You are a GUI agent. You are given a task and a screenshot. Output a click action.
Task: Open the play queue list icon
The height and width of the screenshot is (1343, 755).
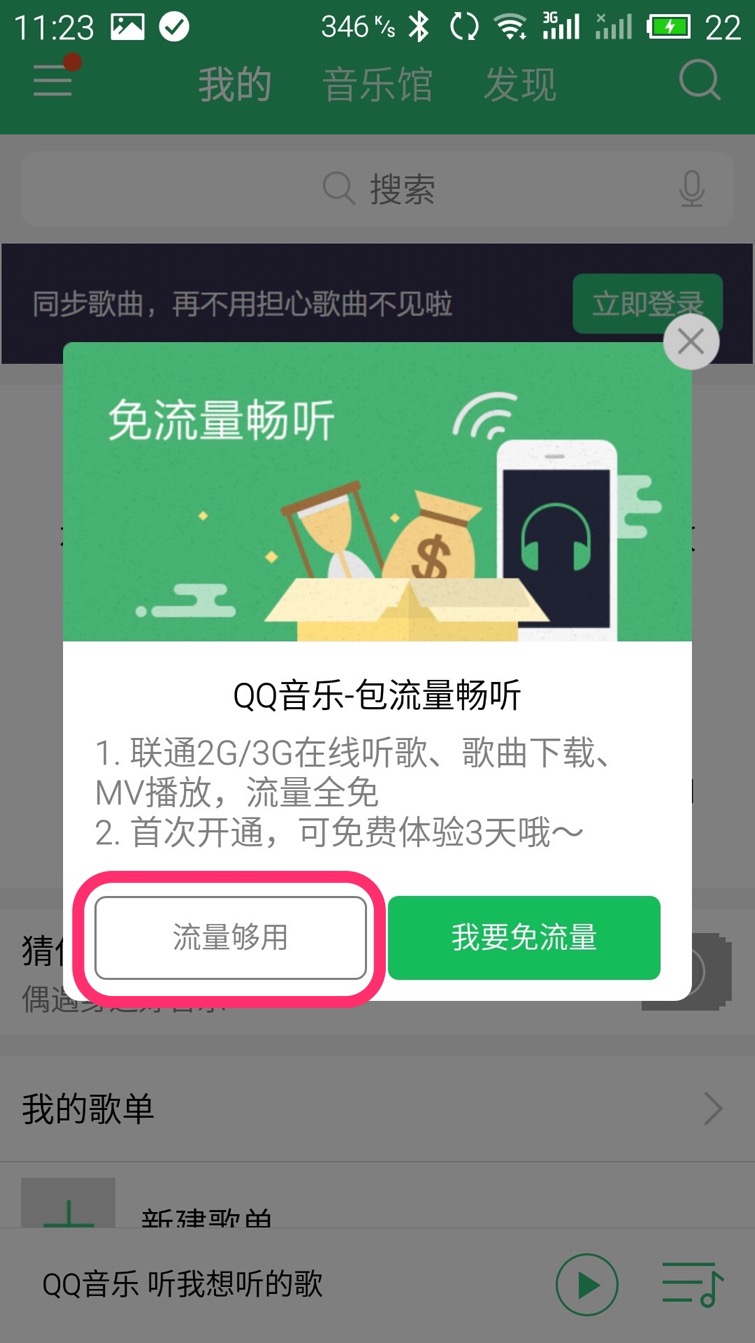692,1284
